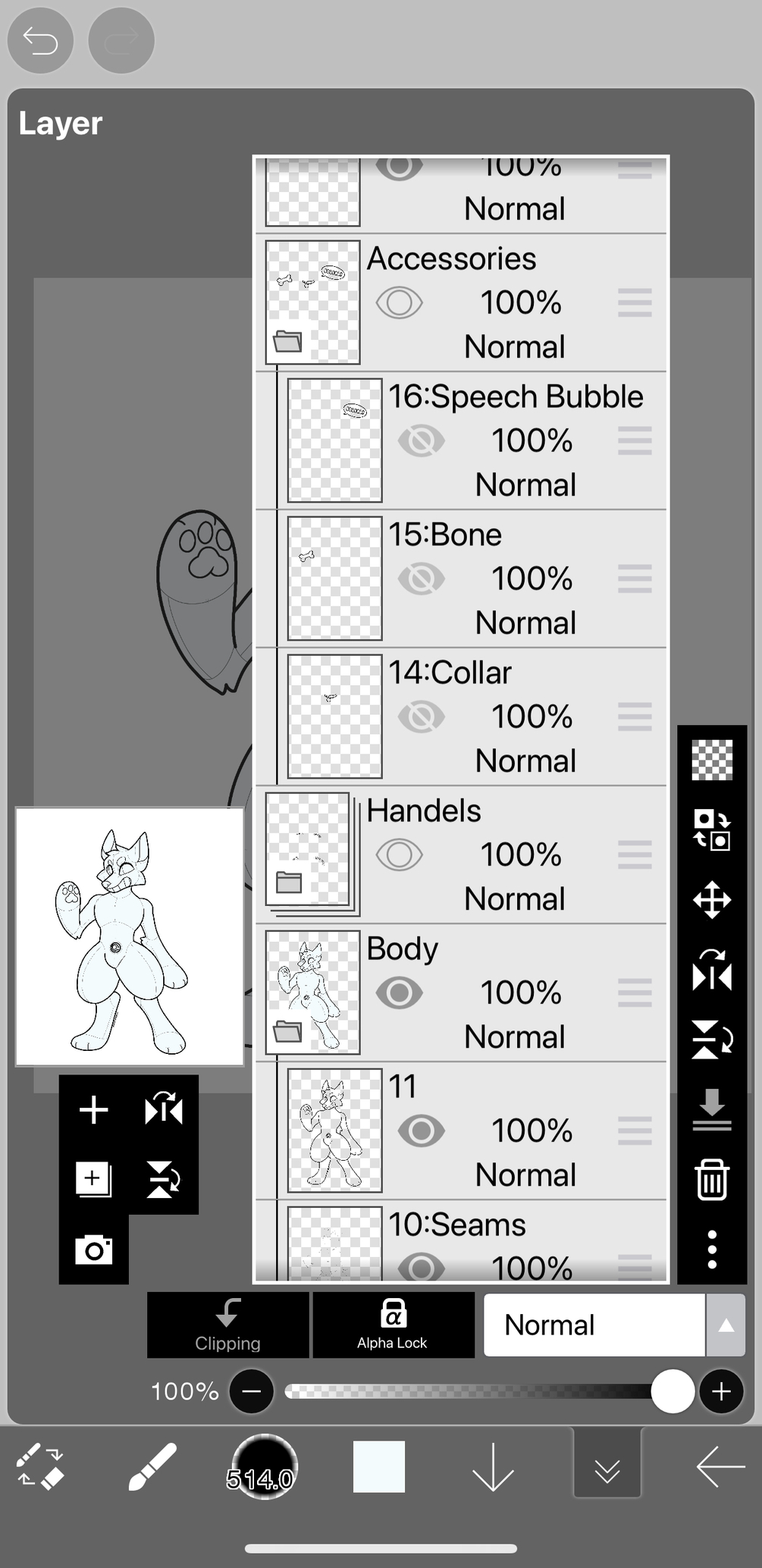Viewport: 762px width, 1568px height.
Task: Toggle visibility of 16:Speech Bubble layer
Action: (x=422, y=441)
